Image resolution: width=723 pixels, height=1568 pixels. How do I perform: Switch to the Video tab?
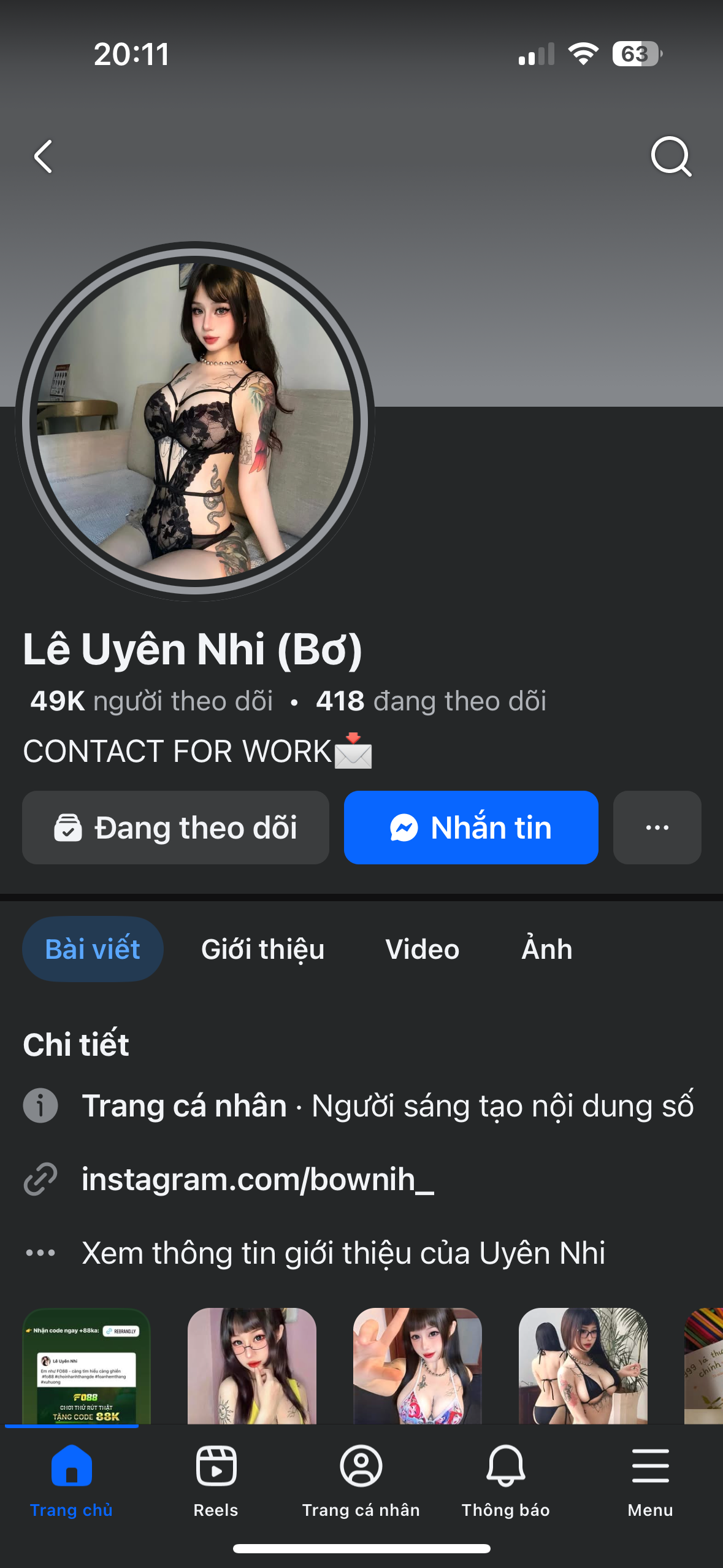(422, 949)
